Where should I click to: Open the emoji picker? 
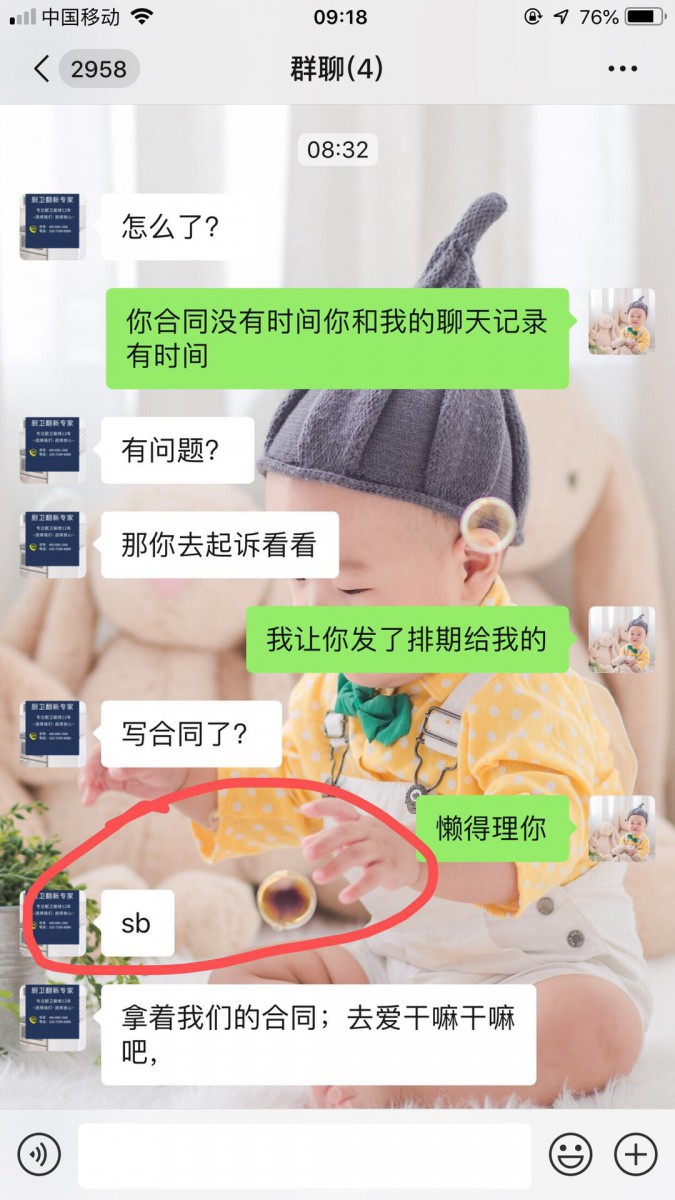(571, 1156)
